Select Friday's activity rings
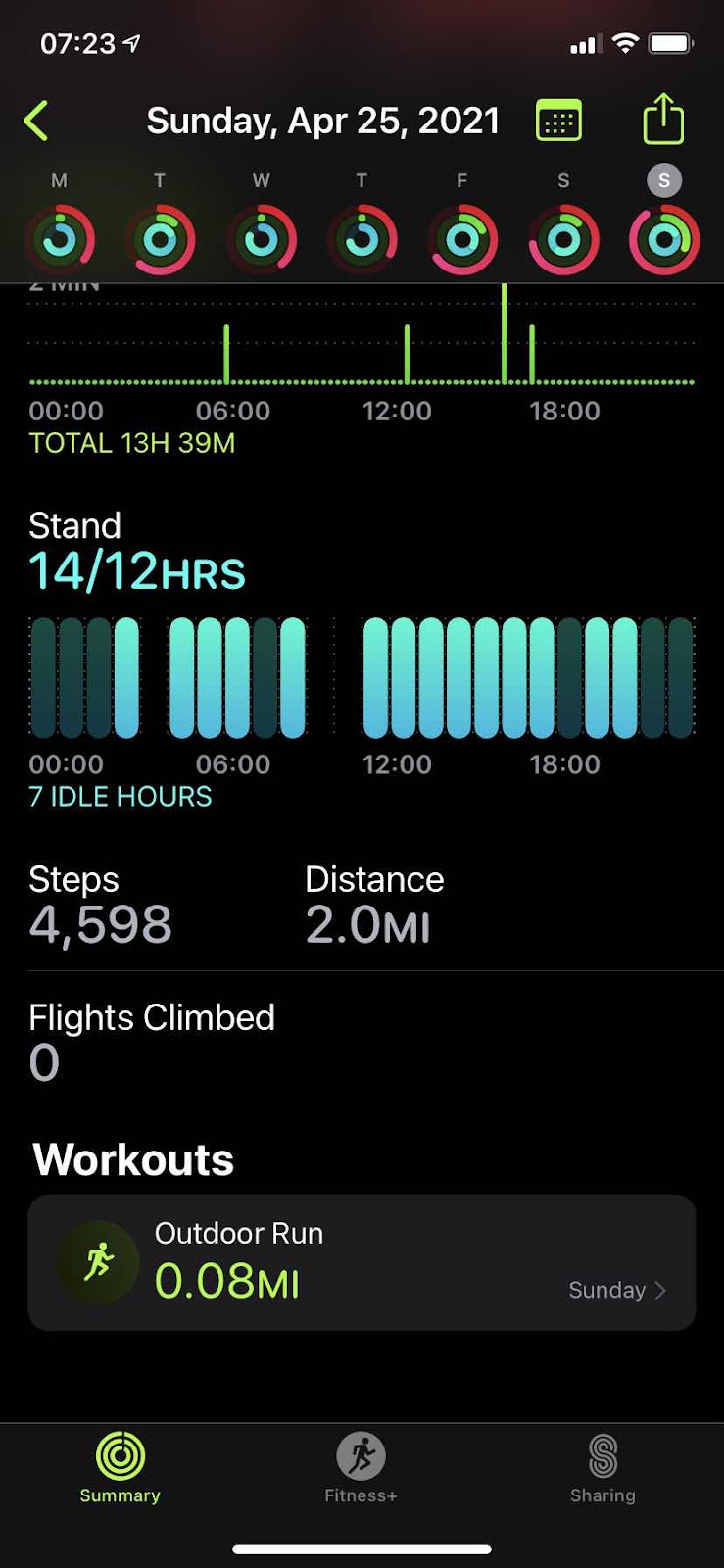The image size is (724, 1568). (x=463, y=239)
